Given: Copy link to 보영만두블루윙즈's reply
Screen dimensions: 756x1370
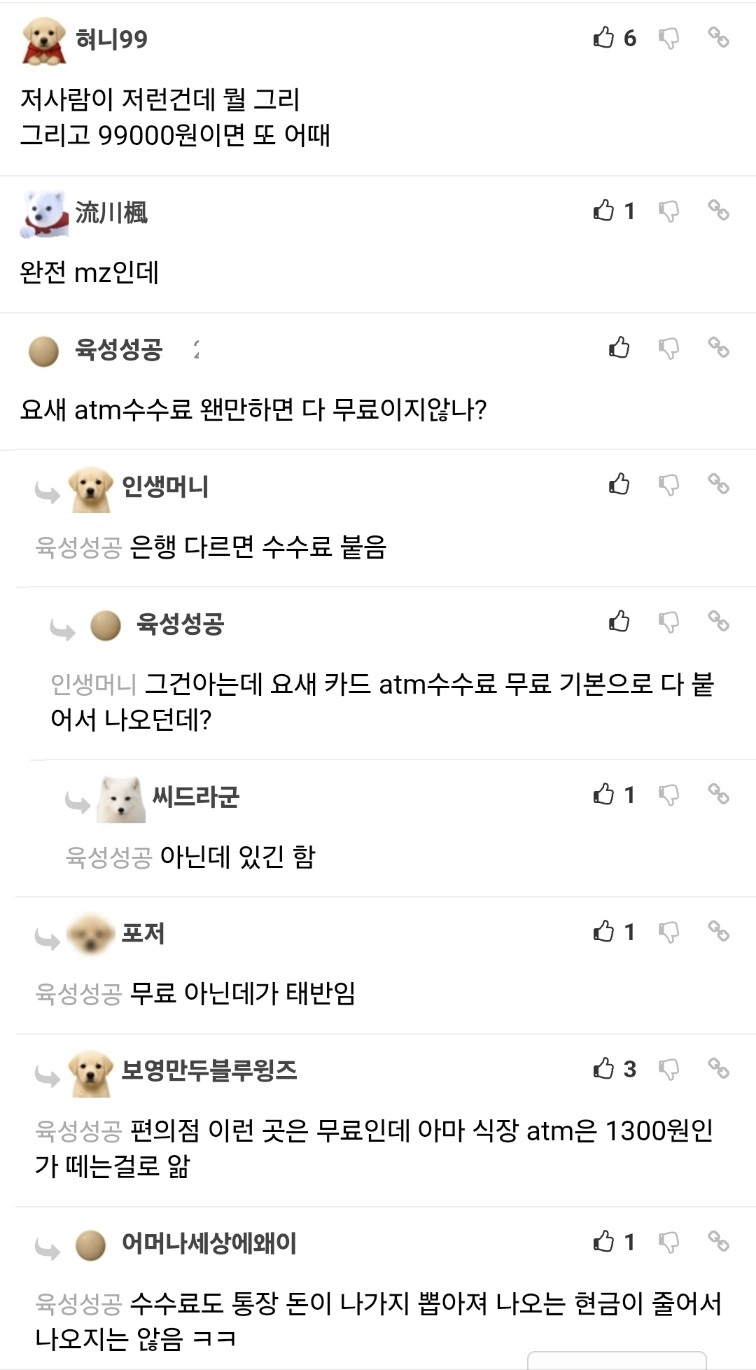Looking at the screenshot, I should click(719, 1068).
